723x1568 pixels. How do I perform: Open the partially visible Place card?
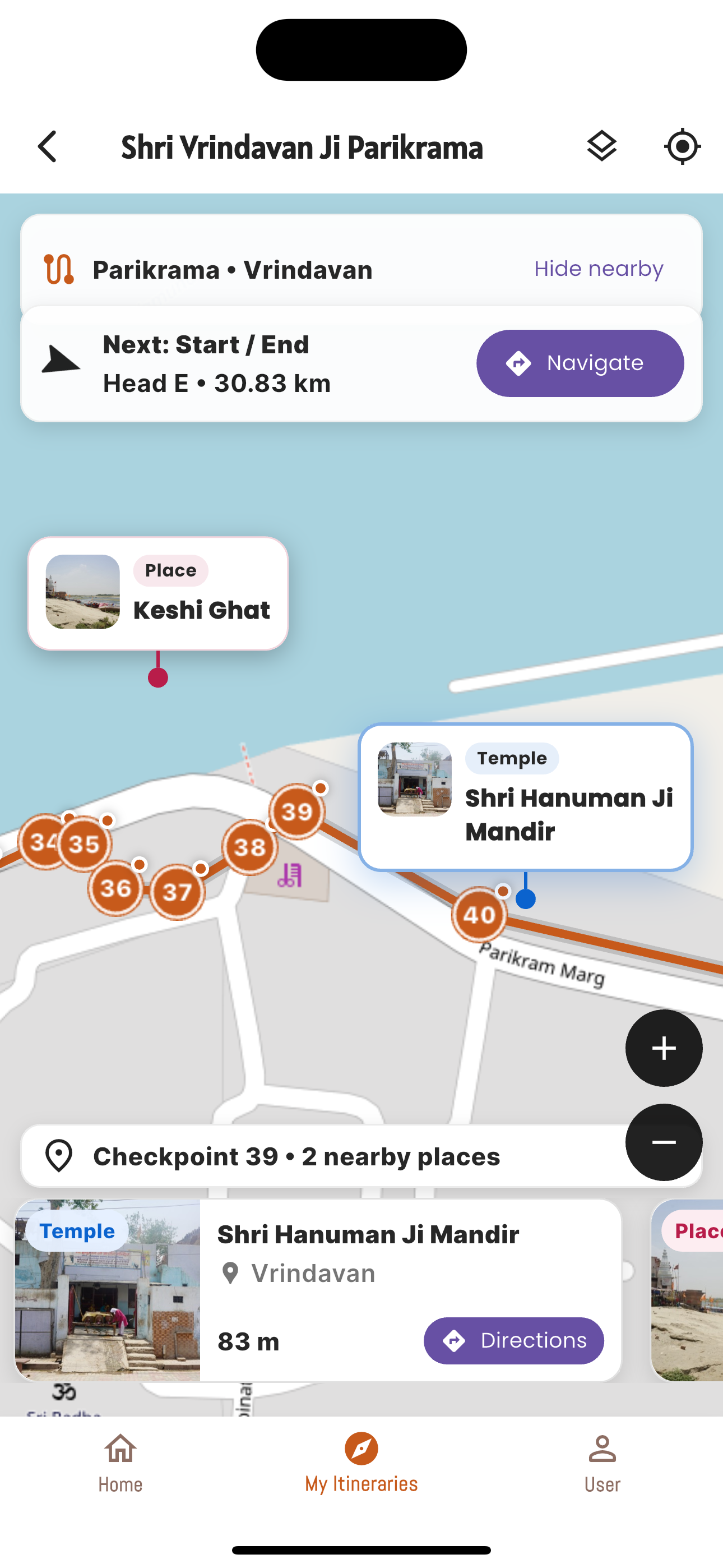coord(688,1290)
